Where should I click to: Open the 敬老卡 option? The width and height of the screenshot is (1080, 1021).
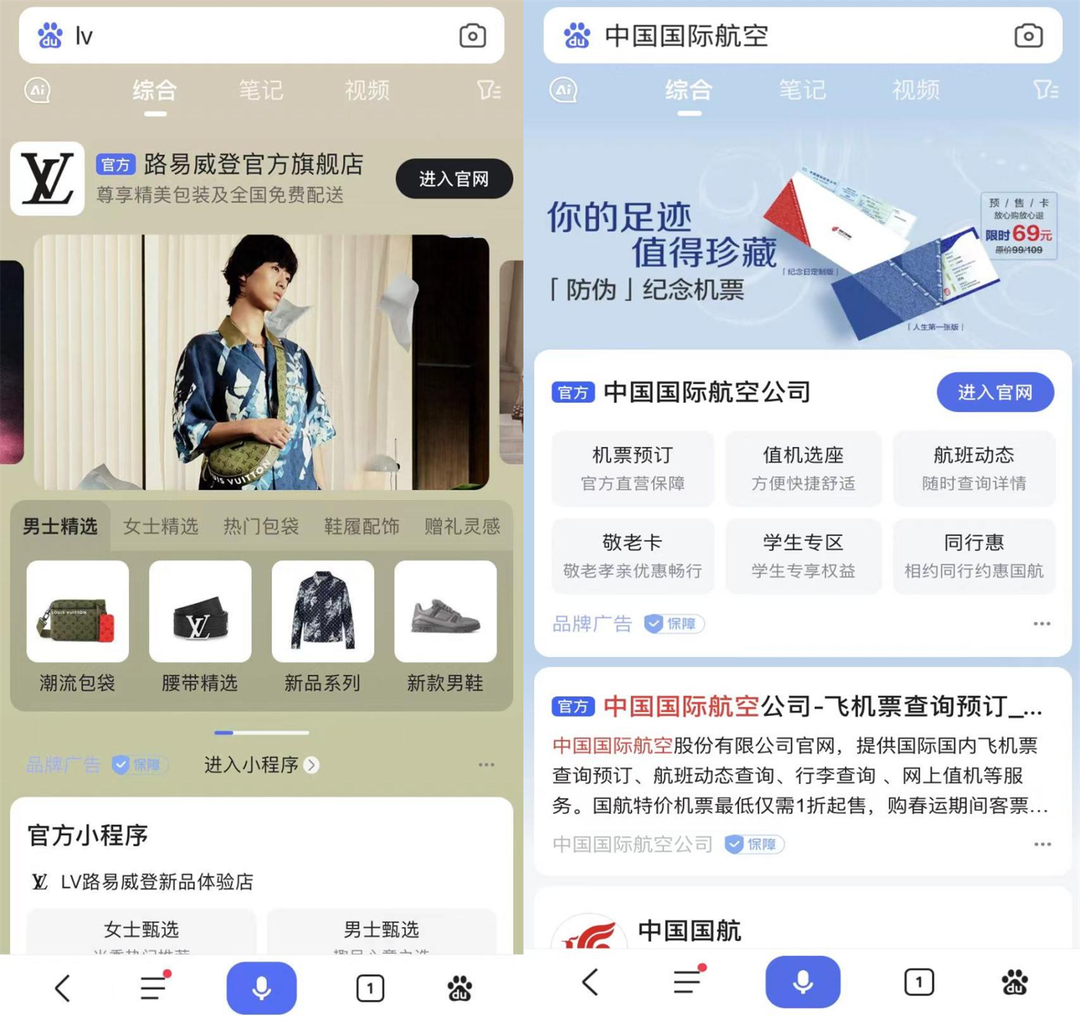click(x=633, y=556)
